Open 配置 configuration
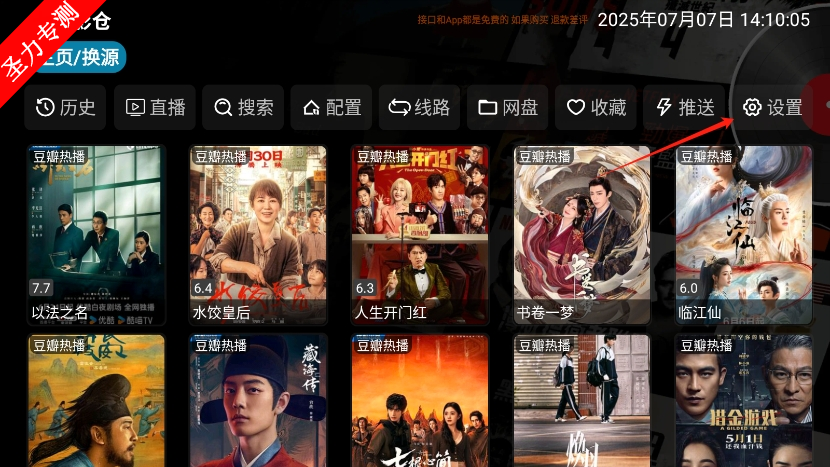 (x=332, y=108)
